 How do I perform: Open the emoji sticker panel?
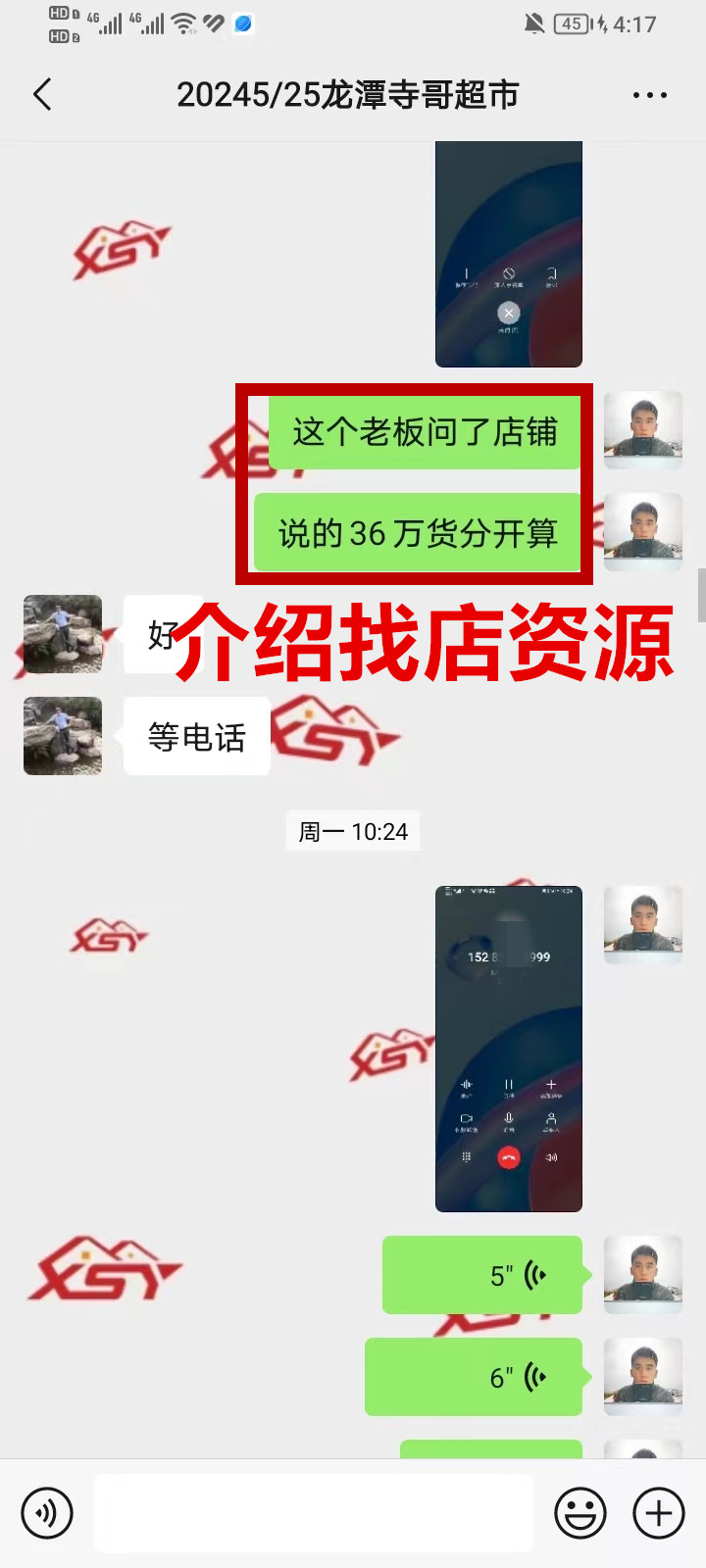(580, 1512)
